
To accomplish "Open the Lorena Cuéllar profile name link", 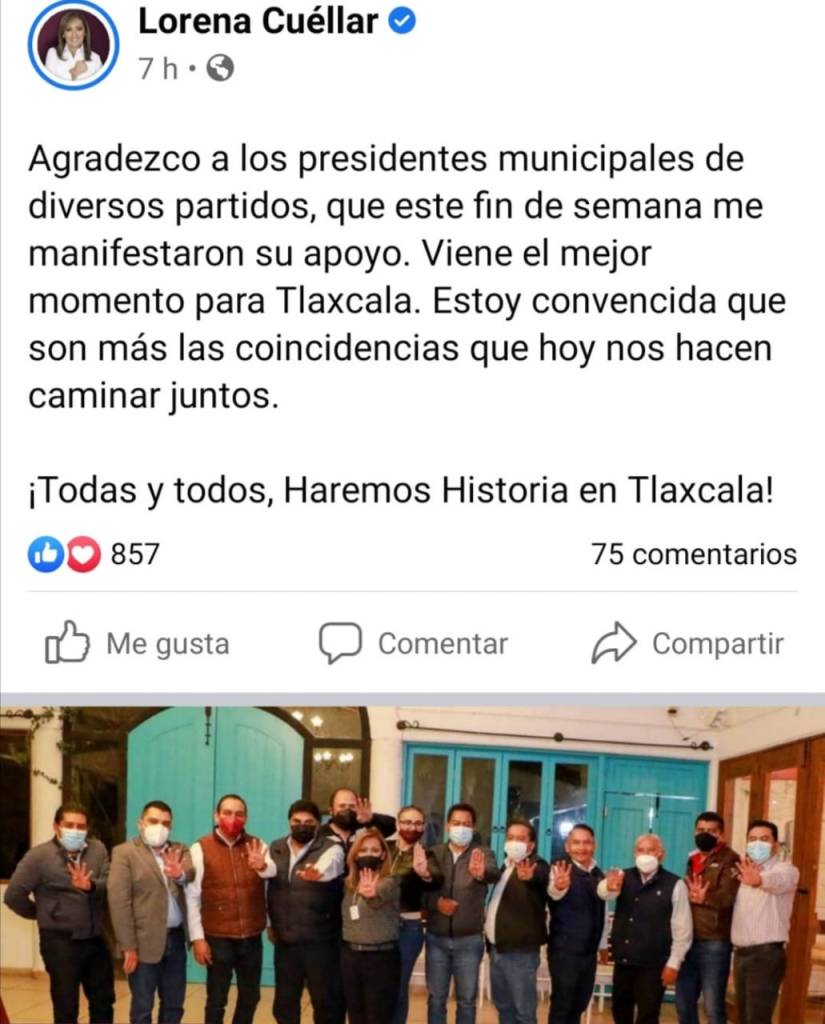I will point(258,21).
